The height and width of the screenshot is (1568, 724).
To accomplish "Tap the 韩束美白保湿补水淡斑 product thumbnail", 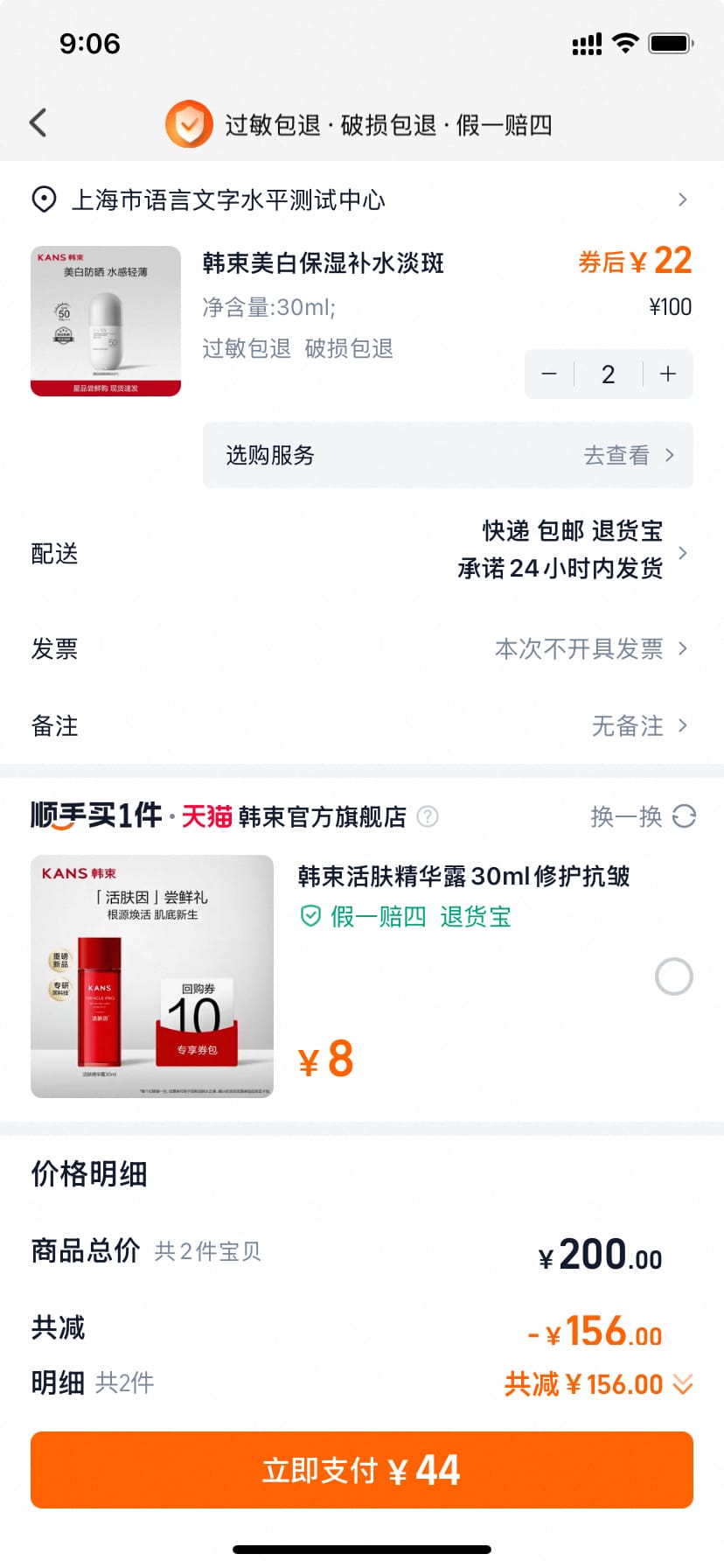I will tap(105, 321).
